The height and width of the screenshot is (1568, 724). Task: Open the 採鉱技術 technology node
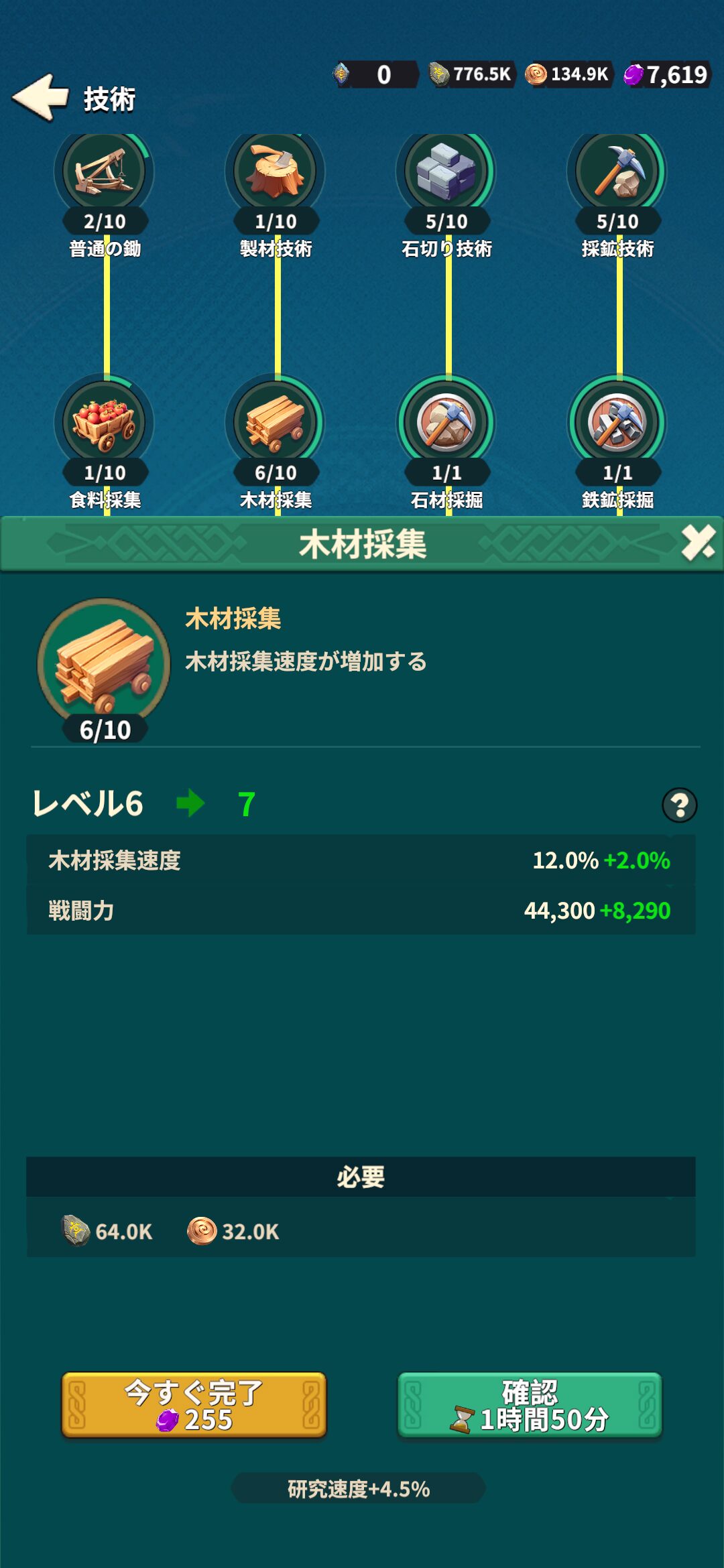tap(617, 194)
